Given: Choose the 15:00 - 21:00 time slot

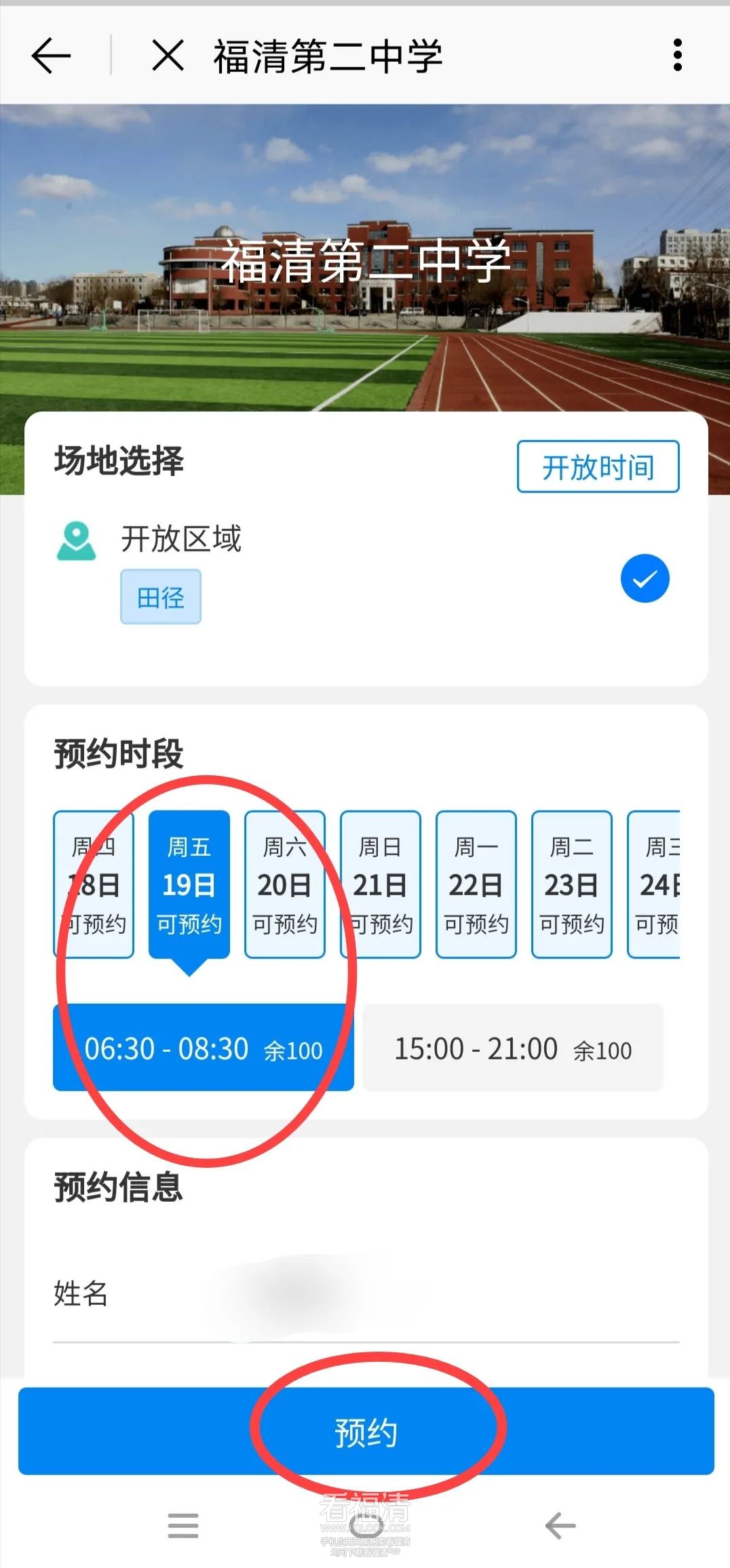Looking at the screenshot, I should coord(512,1048).
